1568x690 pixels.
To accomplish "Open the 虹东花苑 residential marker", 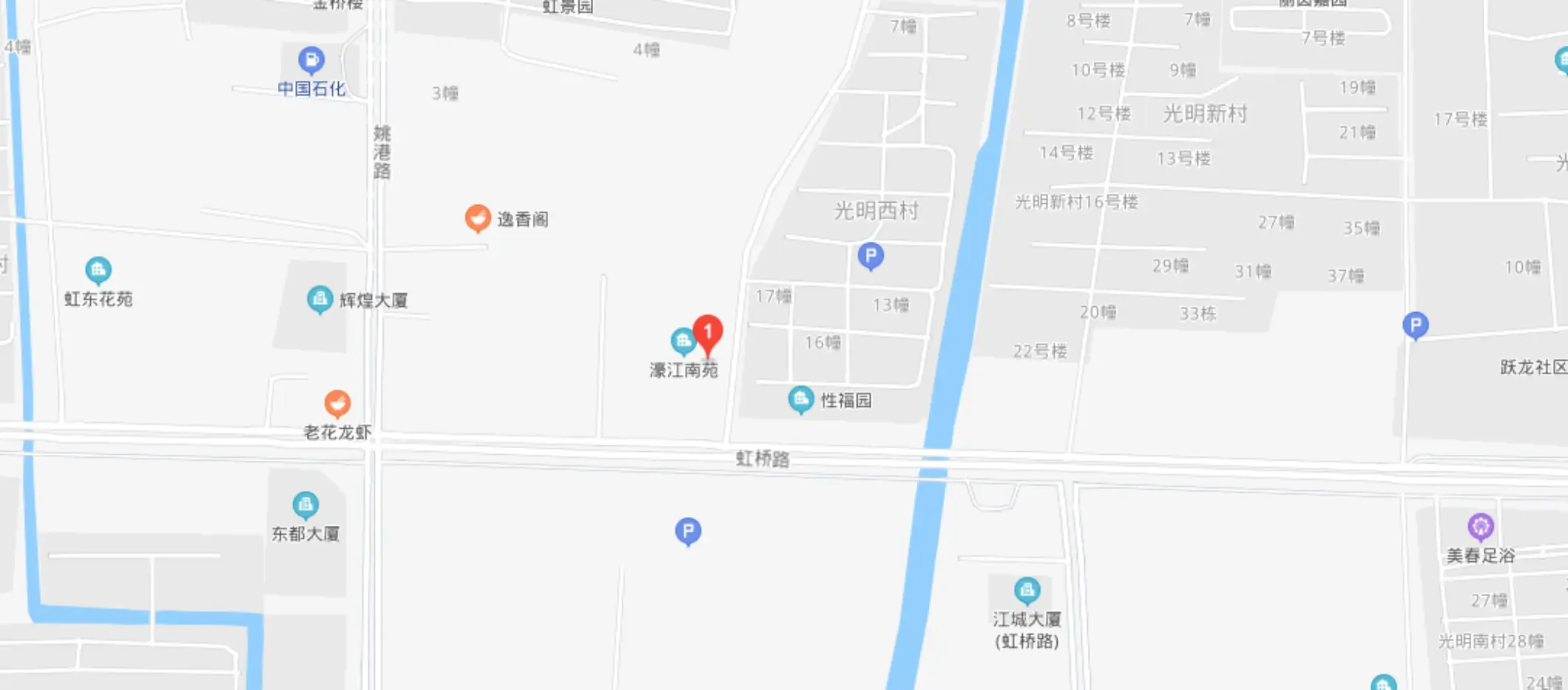I will click(x=98, y=271).
